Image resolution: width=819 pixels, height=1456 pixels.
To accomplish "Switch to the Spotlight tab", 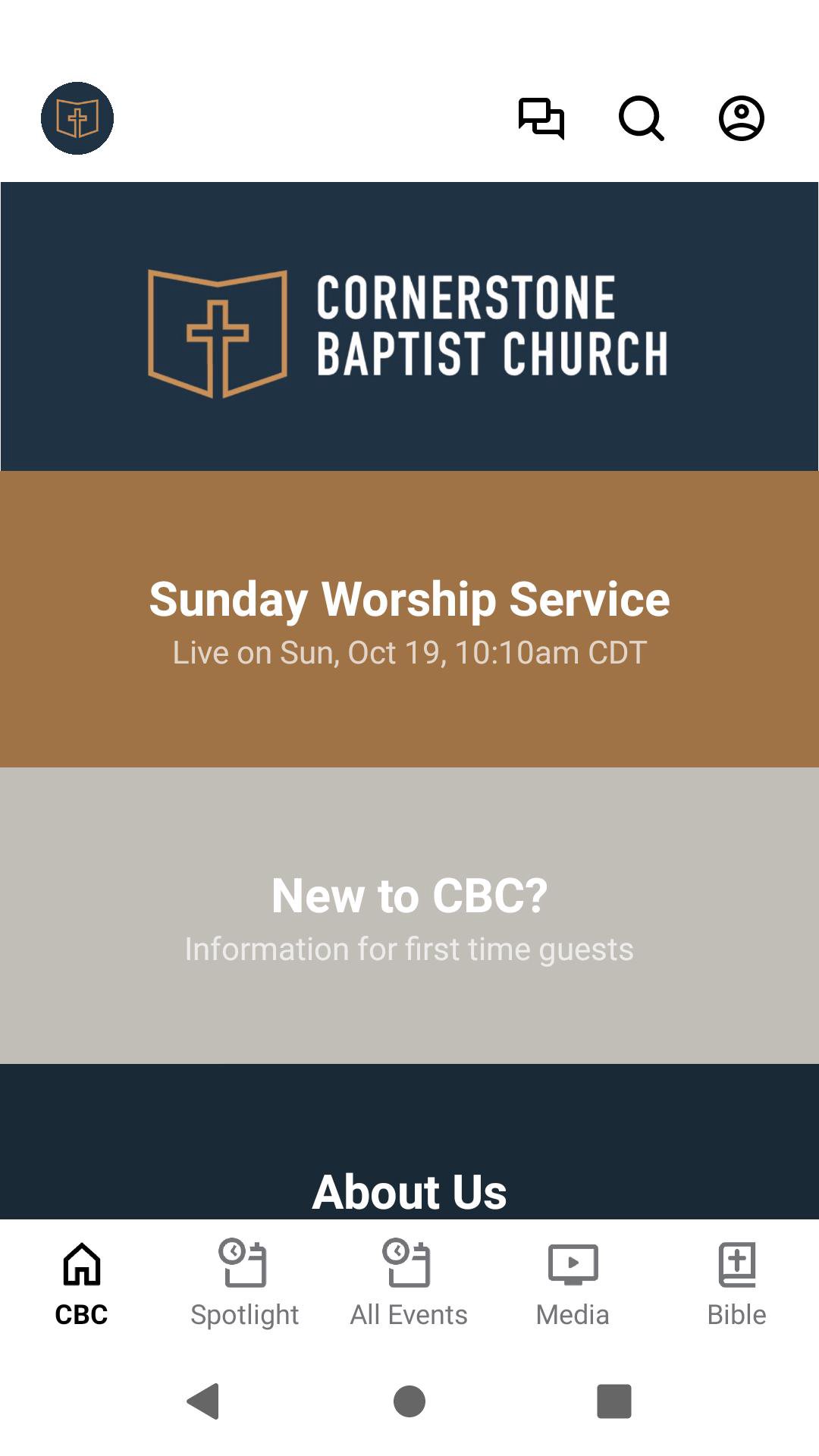I will (x=245, y=1285).
